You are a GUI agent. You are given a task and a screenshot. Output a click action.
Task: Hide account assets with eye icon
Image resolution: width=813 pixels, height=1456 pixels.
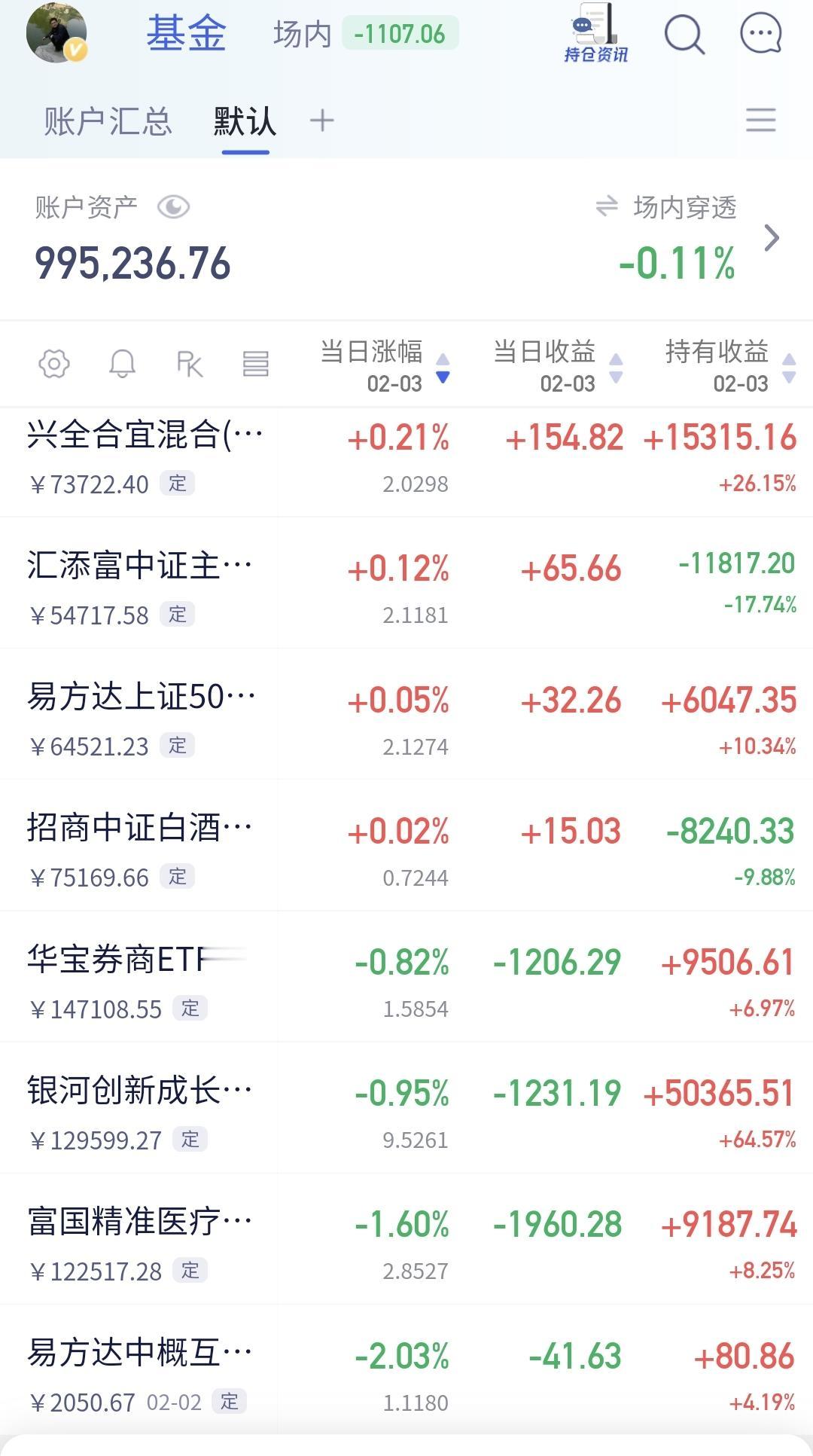pos(173,207)
